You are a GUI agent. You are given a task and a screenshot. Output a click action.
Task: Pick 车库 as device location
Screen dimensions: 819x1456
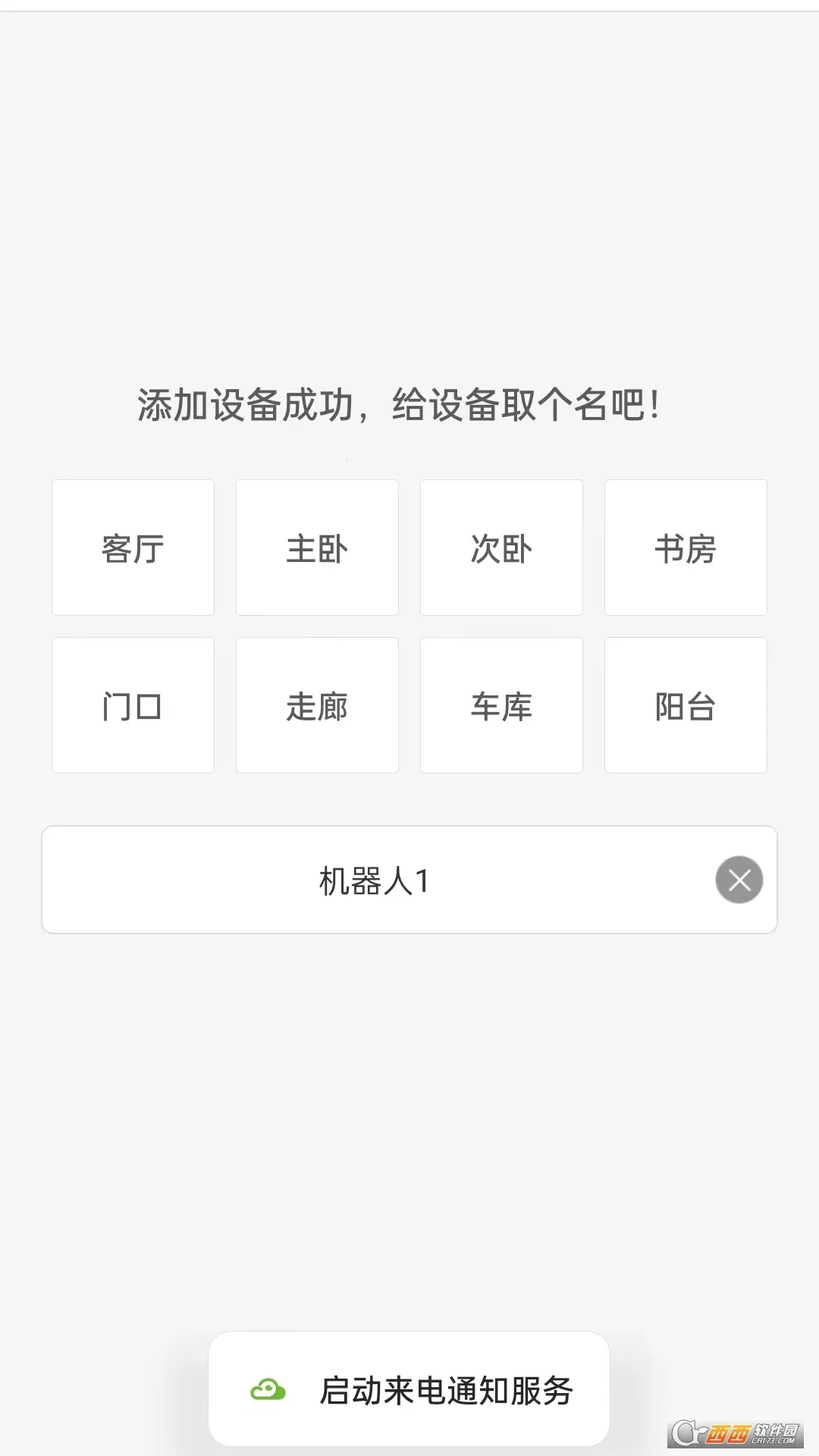[501, 705]
